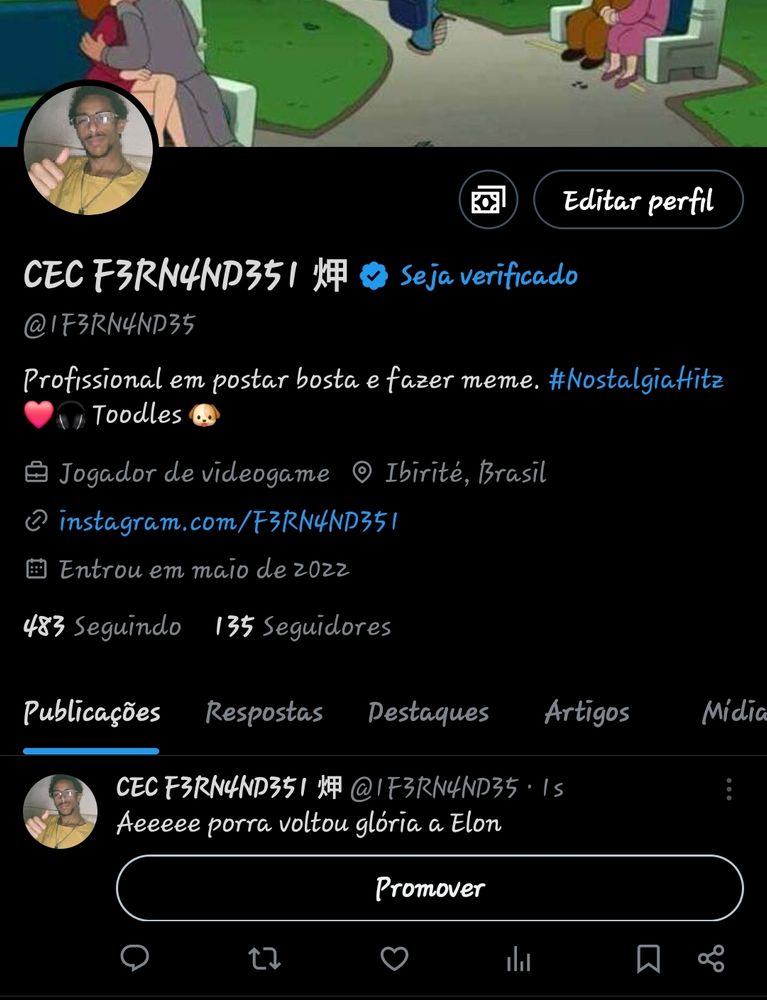Open the monetization icon beside Editar perfil
The height and width of the screenshot is (1000, 767).
pyautogui.click(x=488, y=200)
